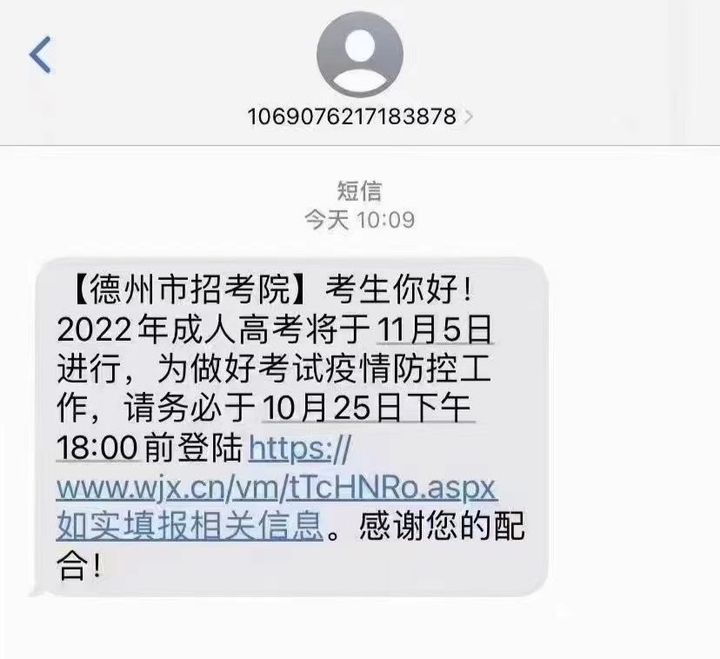Tap the underlined 10月25日下午18:00 deadline
The image size is (720, 659).
367,408
